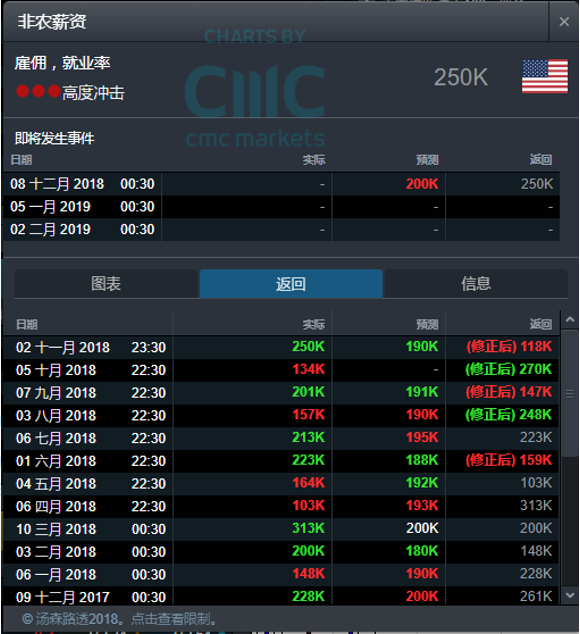Viewport: 580px width, 634px height.
Task: Close the 非农薪资 panel
Action: [x=564, y=22]
